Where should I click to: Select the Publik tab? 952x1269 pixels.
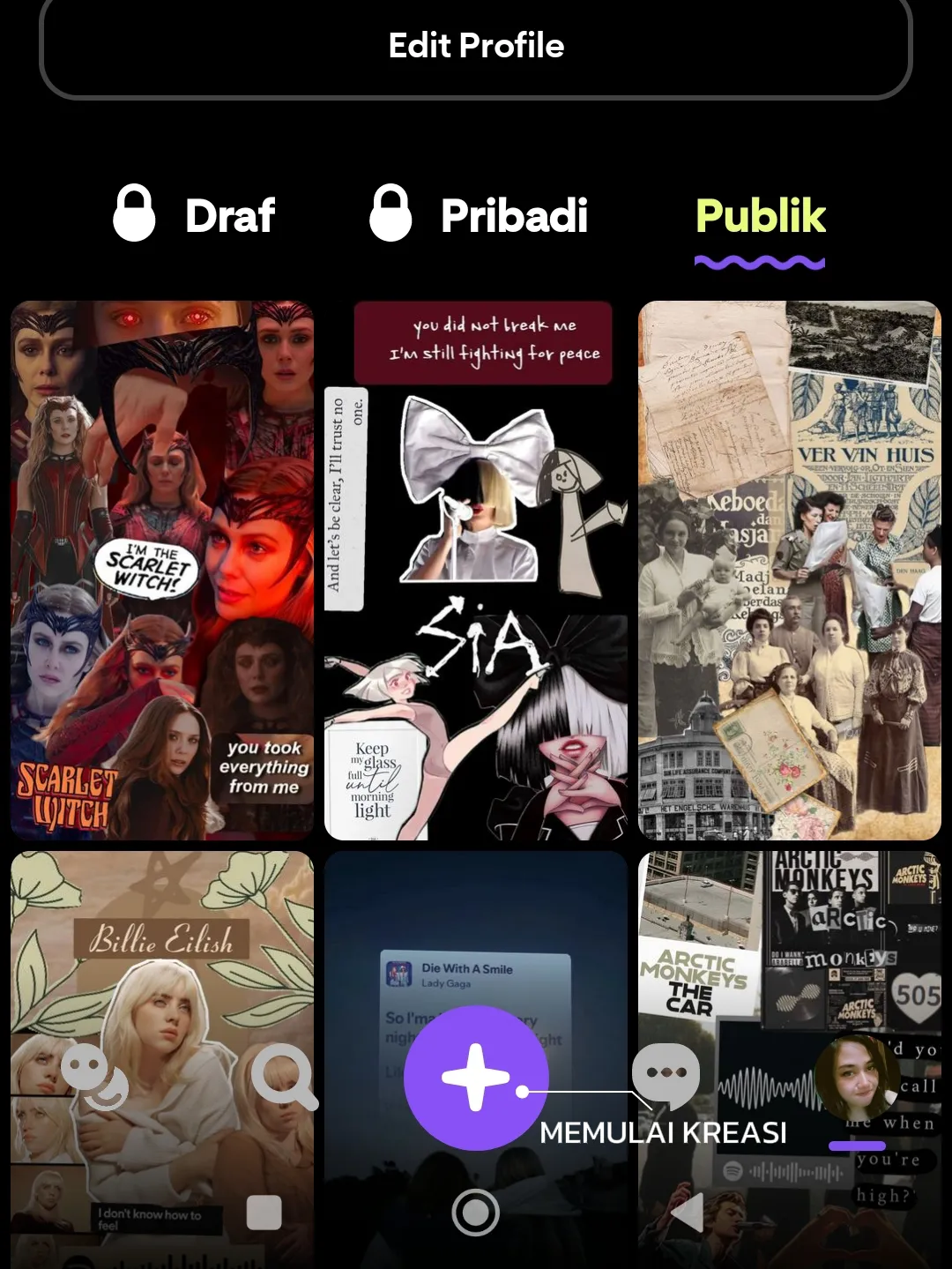coord(760,217)
